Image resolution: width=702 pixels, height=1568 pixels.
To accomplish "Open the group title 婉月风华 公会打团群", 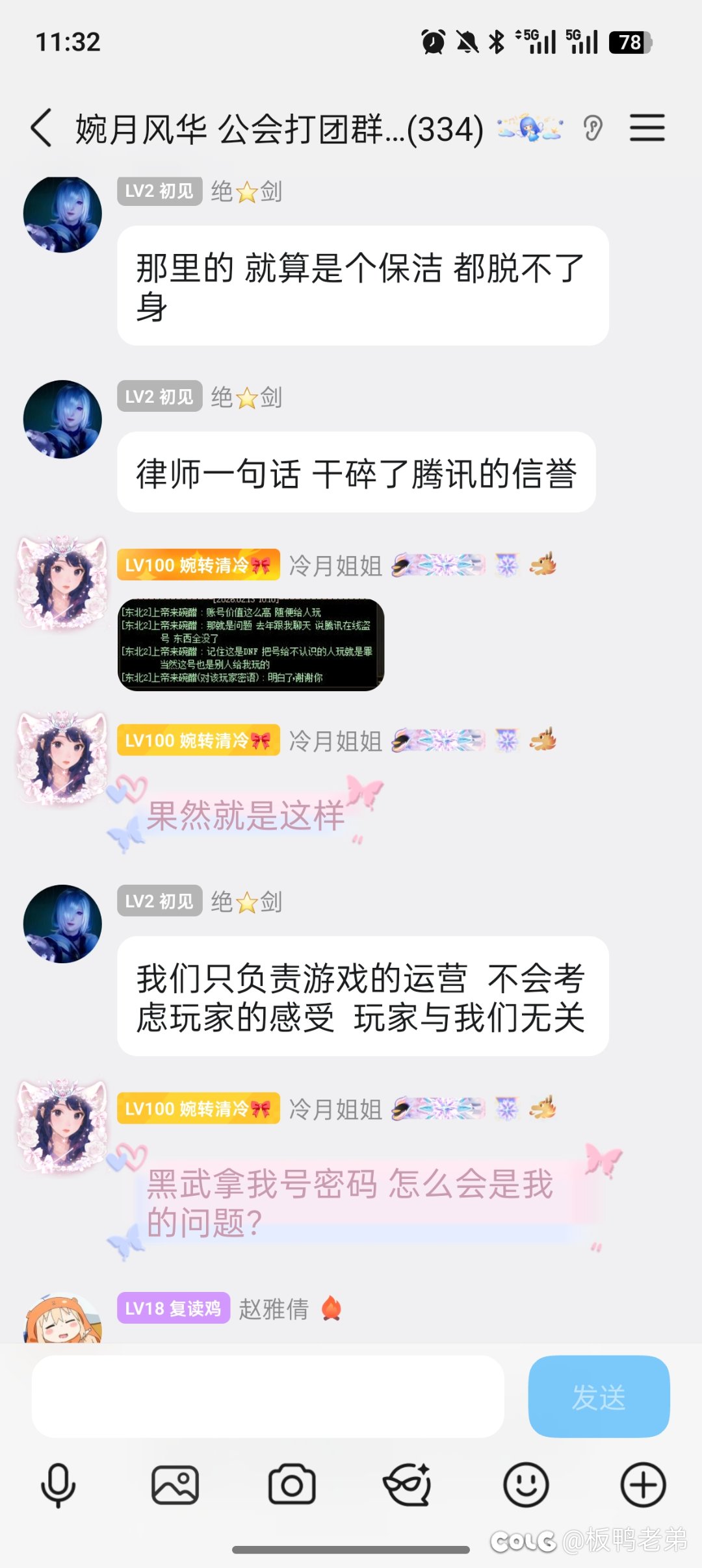I will tap(279, 129).
